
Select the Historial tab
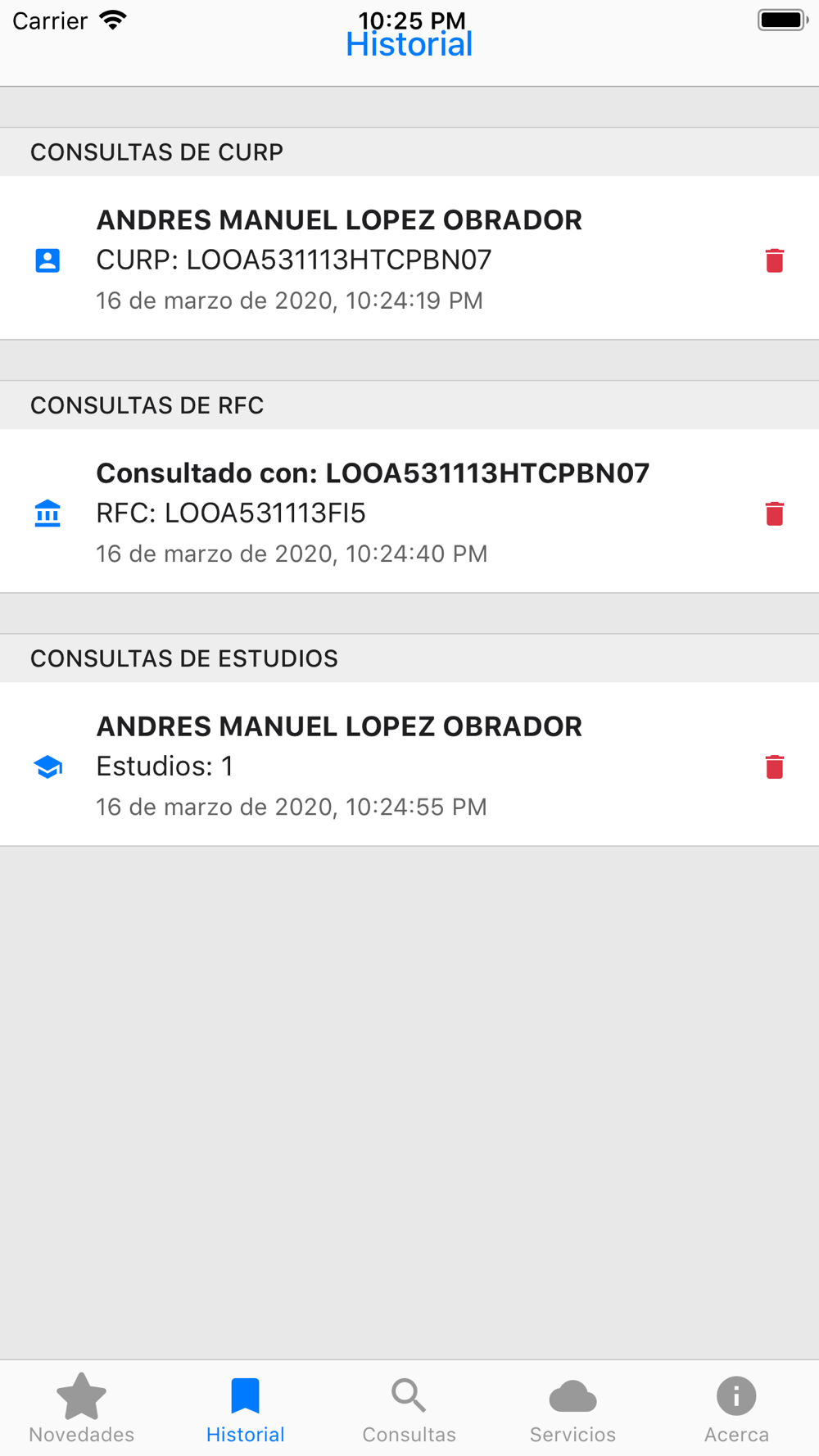tap(246, 1409)
